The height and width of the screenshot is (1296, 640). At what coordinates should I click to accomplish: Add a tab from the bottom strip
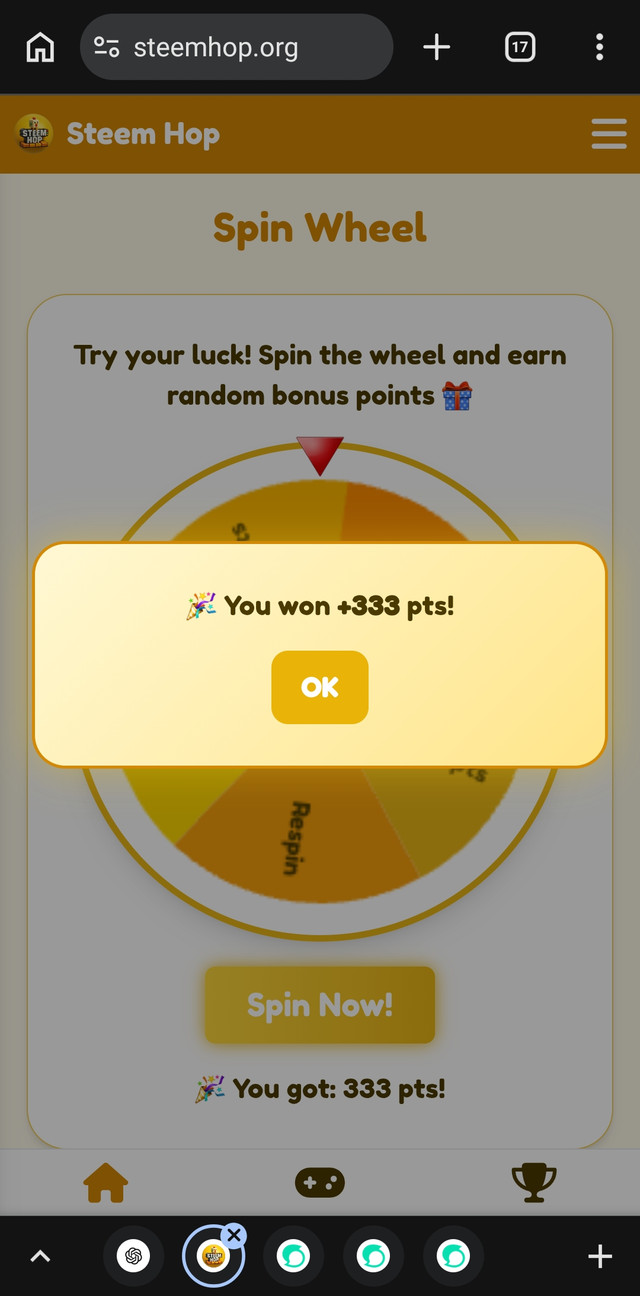600,1256
